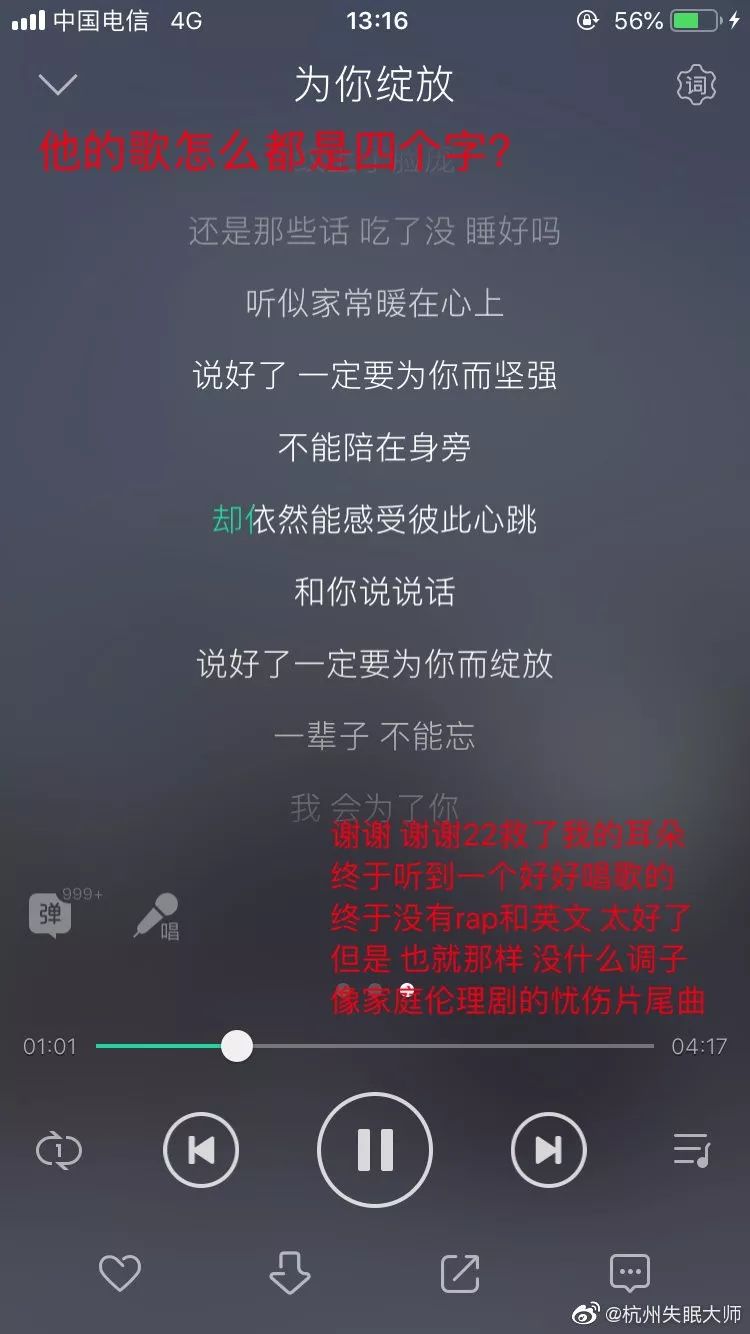
Task: Open the comments for this song
Action: point(630,1273)
